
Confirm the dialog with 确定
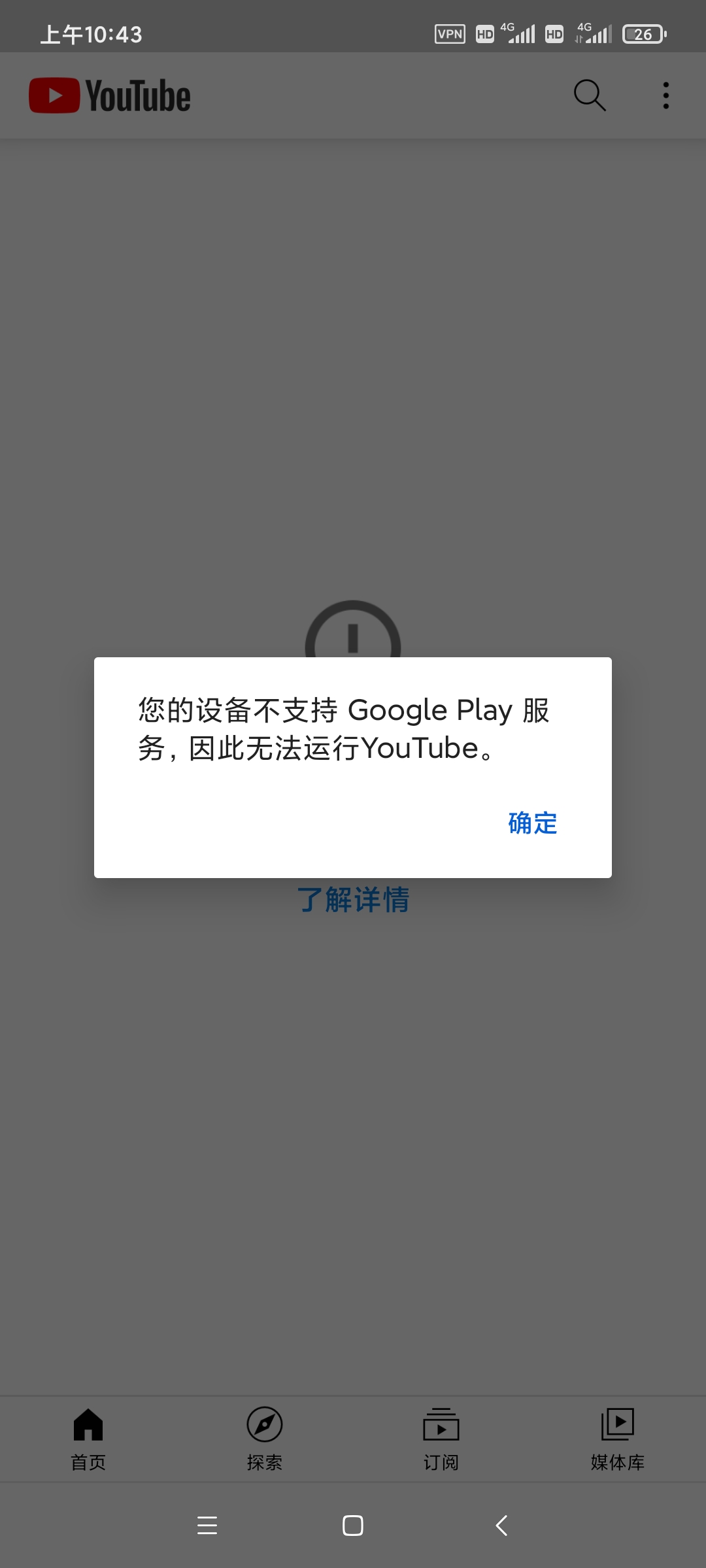coord(533,823)
